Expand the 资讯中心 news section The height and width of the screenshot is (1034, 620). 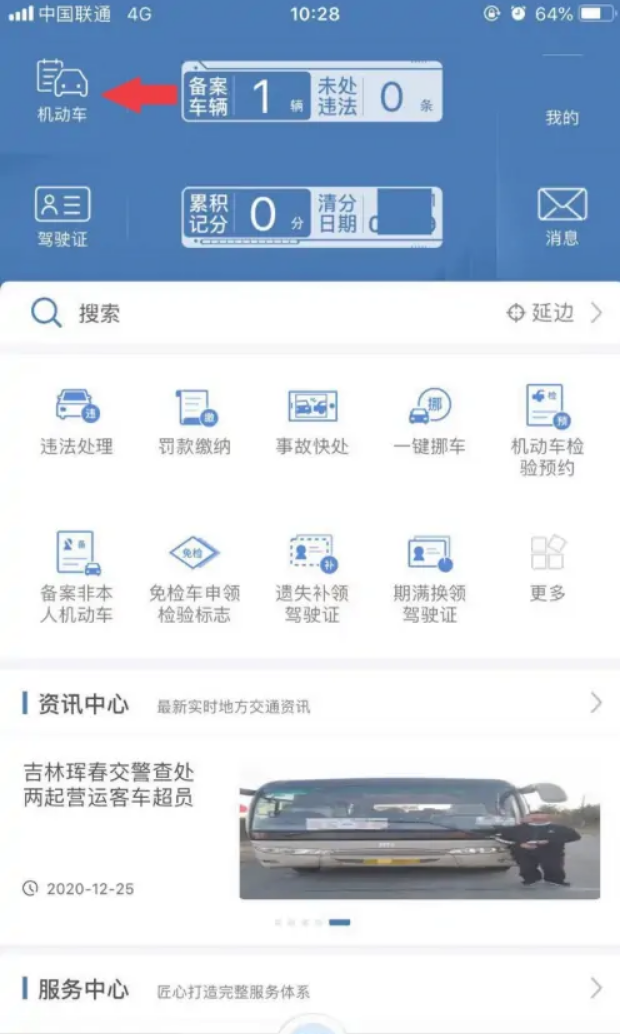[x=596, y=703]
